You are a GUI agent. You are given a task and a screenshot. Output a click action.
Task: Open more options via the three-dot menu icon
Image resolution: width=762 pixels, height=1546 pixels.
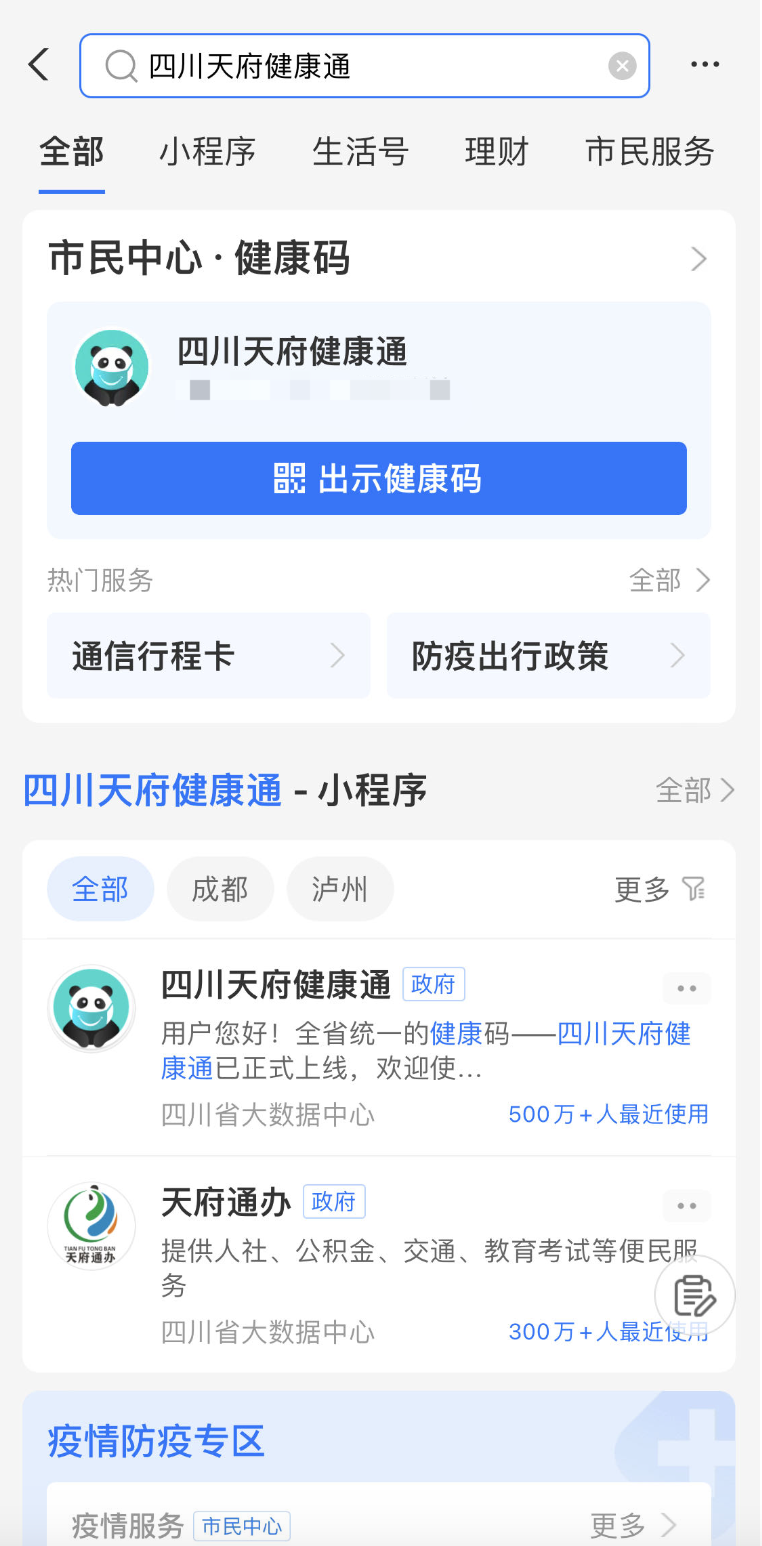click(705, 63)
